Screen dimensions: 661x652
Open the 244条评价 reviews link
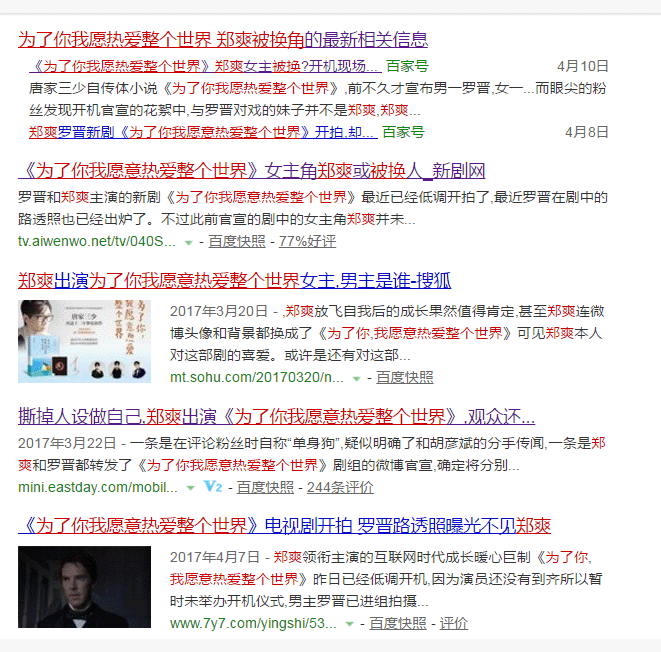(x=340, y=487)
